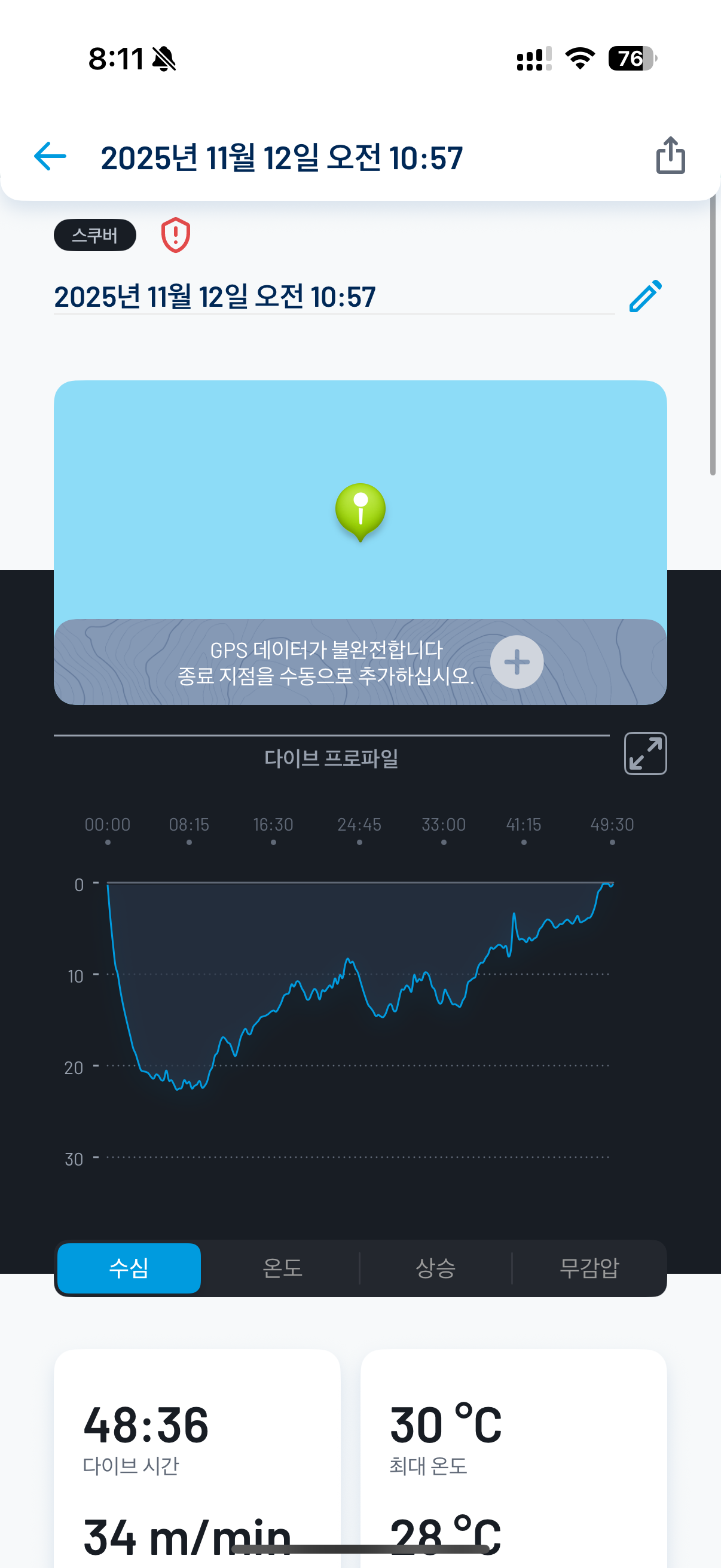This screenshot has width=721, height=1568.
Task: Go back using the arrow icon
Action: 50,157
